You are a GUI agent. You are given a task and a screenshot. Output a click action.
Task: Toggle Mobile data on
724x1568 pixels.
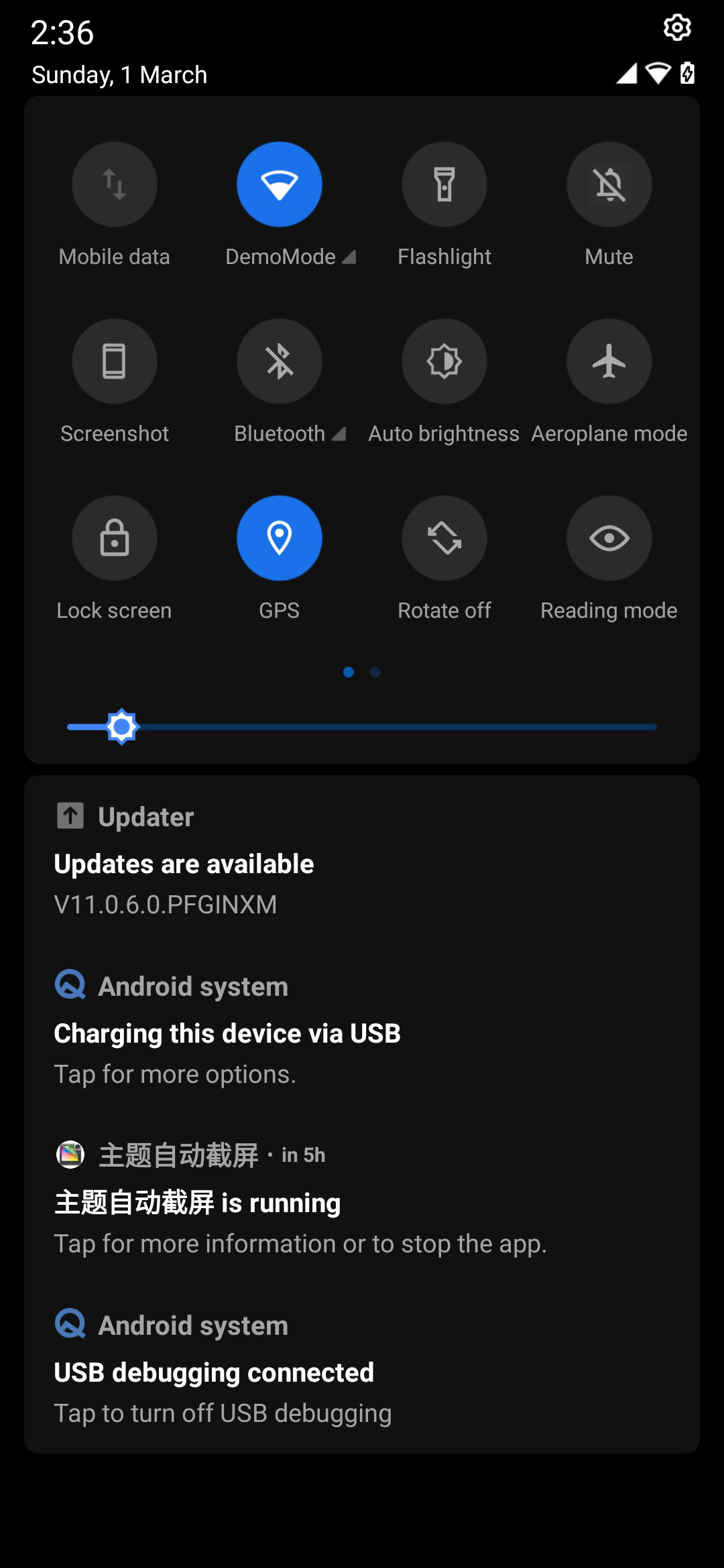tap(115, 184)
